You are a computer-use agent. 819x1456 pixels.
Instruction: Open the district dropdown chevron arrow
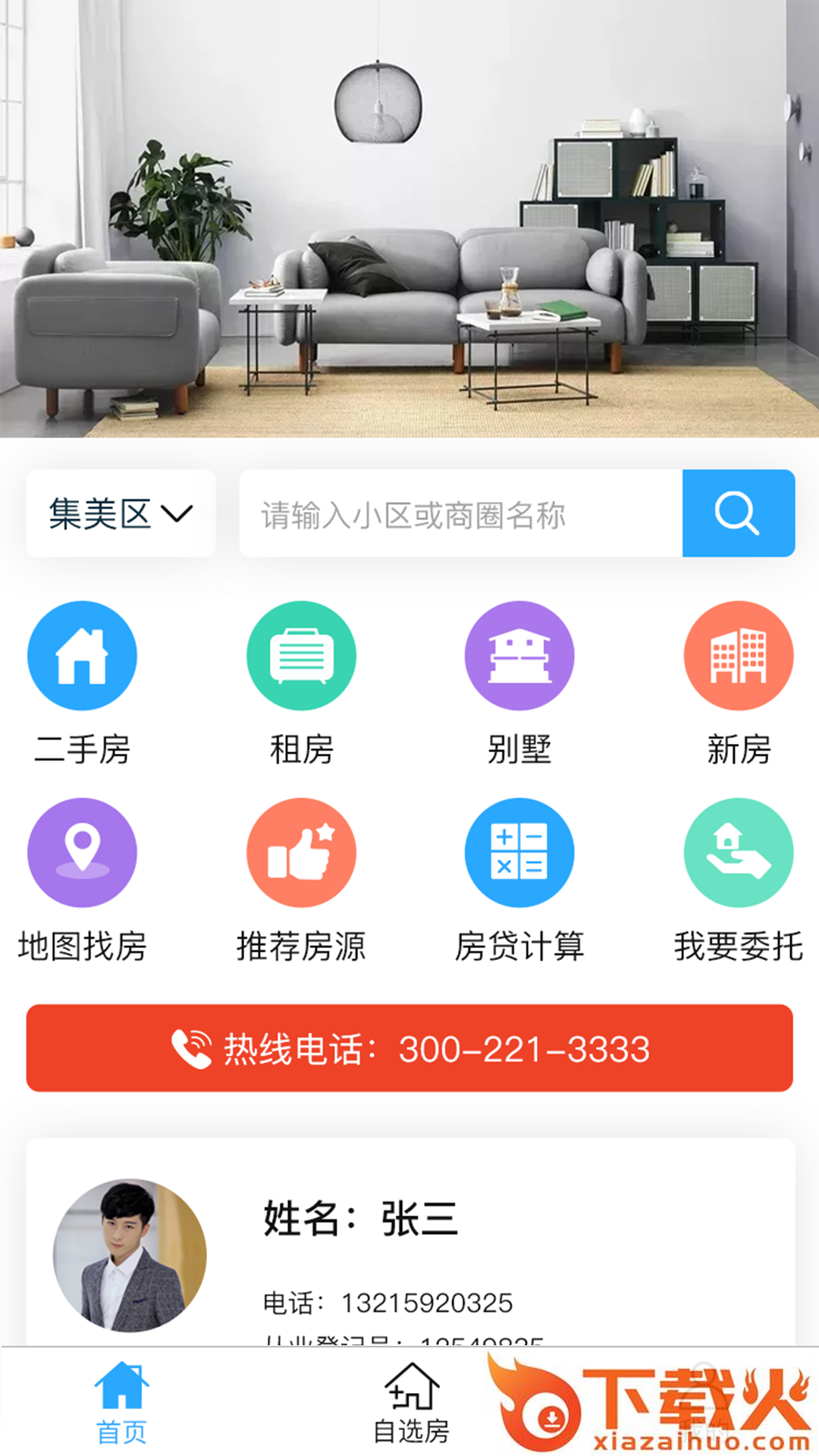177,514
